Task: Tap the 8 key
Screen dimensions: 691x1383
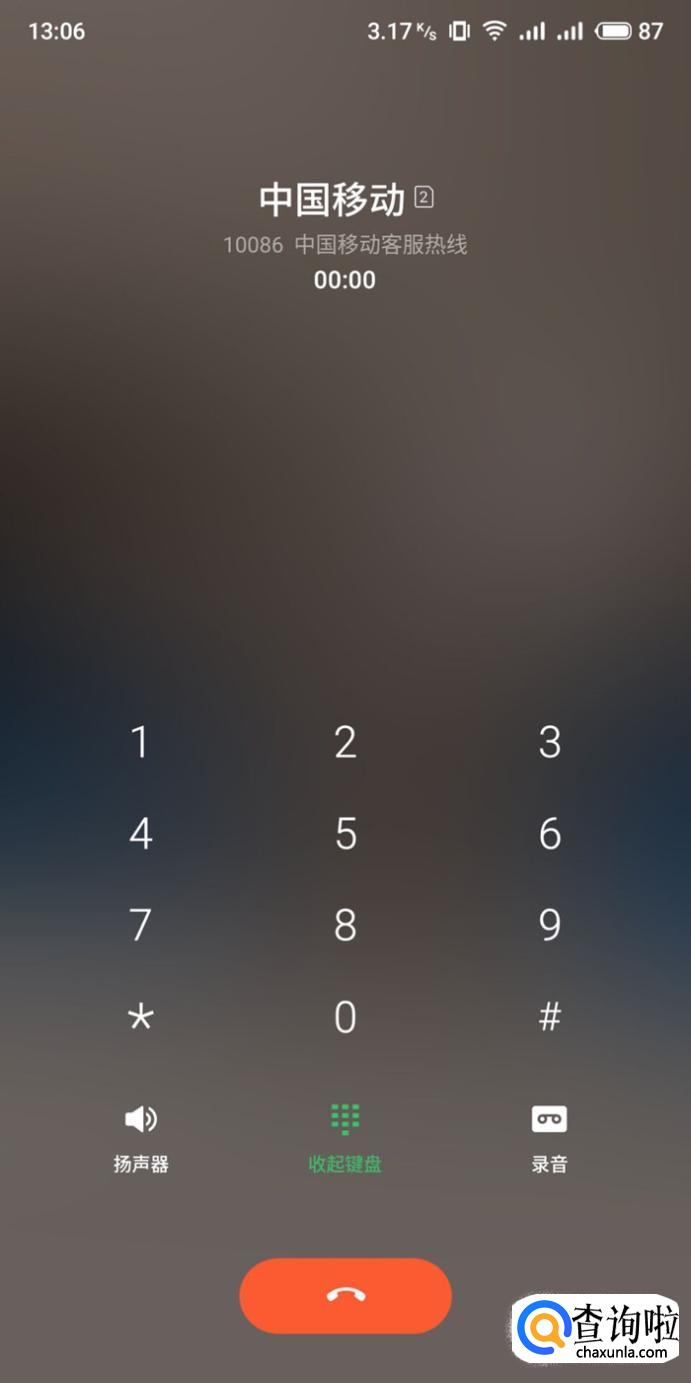Action: (345, 925)
